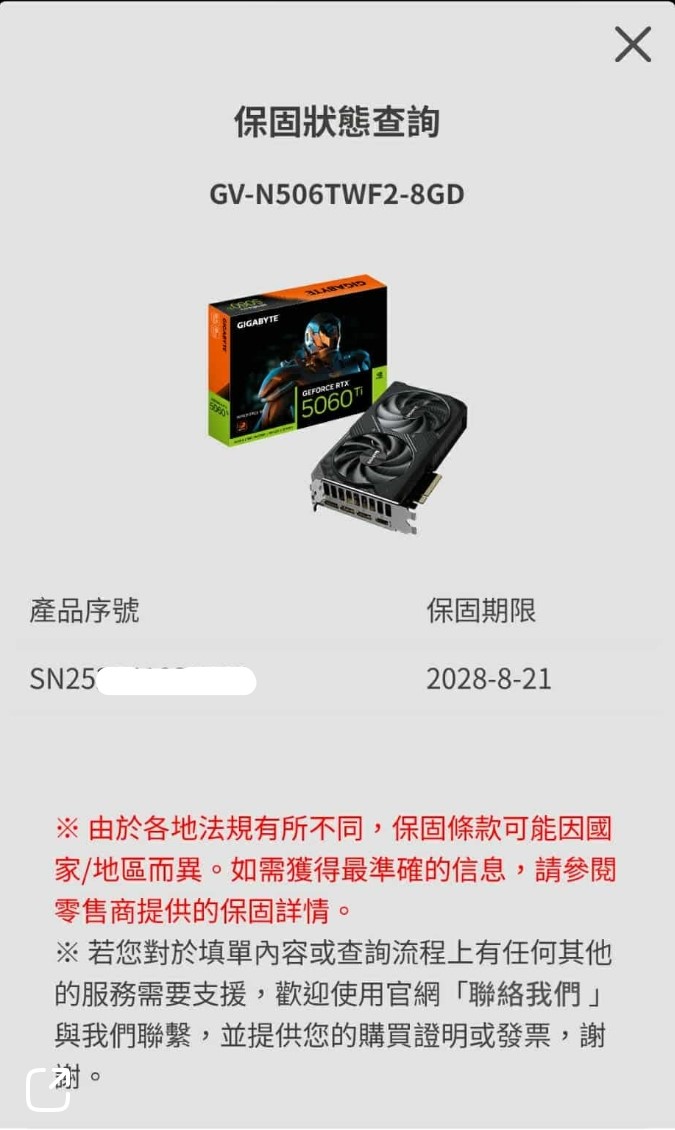Close the warranty status query dialog
Viewport: 675px width, 1130px height.
pyautogui.click(x=632, y=45)
